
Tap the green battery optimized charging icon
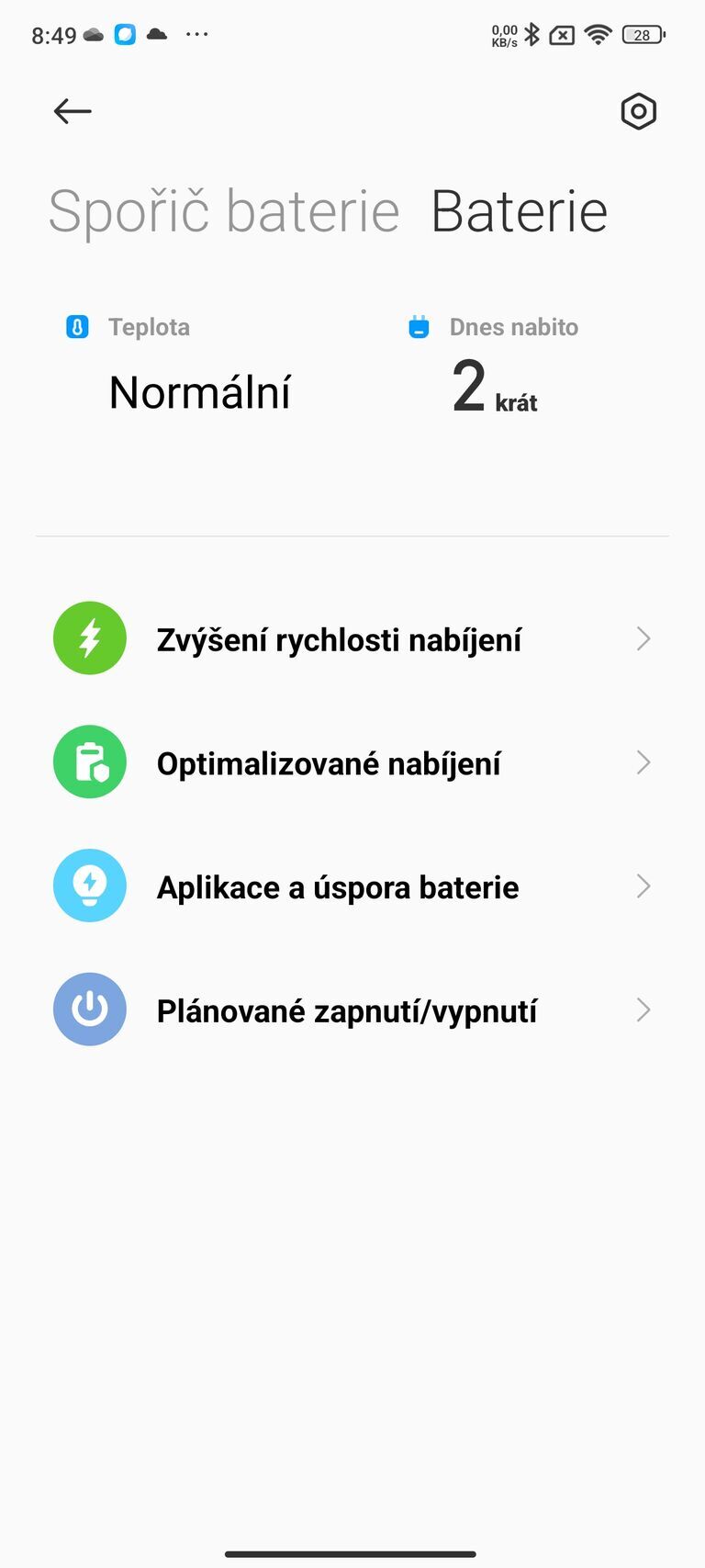click(x=90, y=761)
